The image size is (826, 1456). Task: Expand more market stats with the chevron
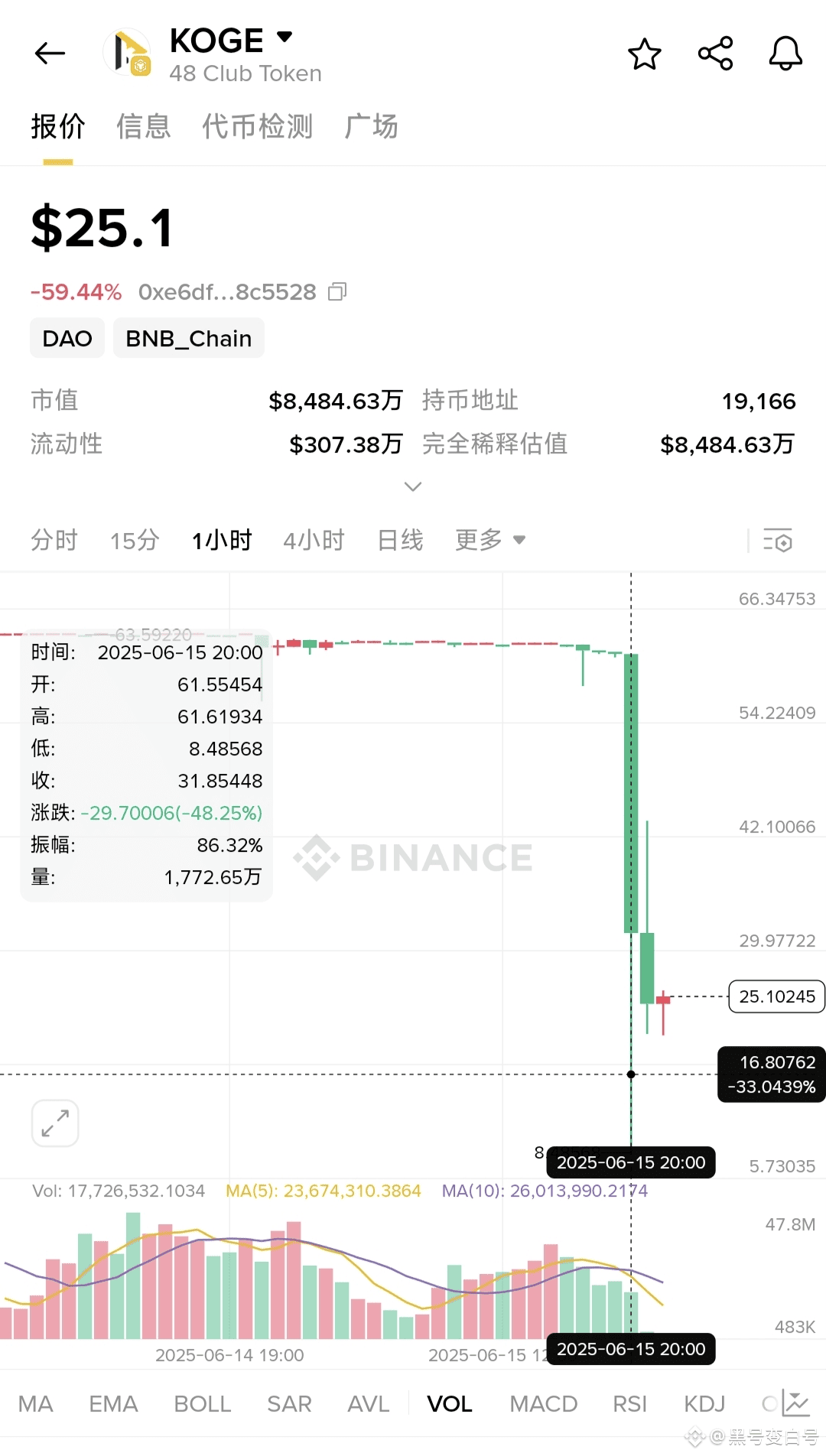coord(413,486)
